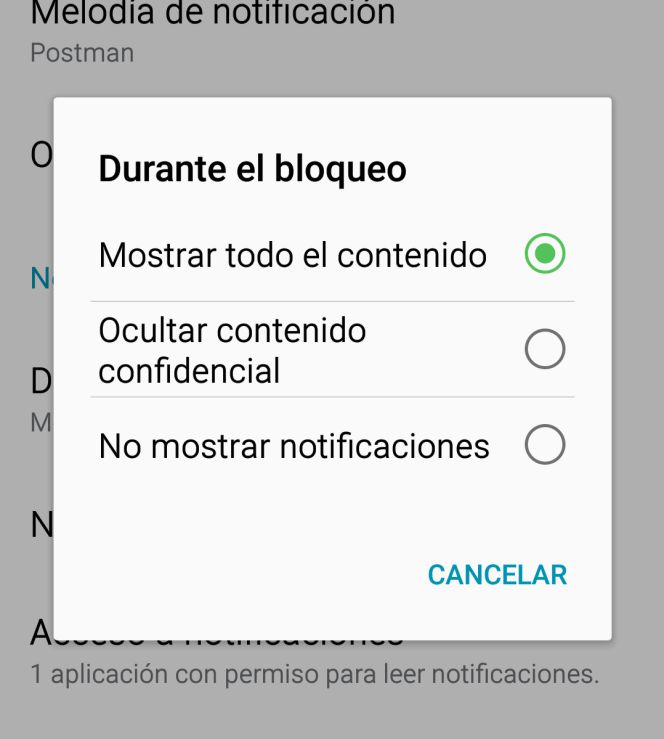Screen dimensions: 664x739
Task: Choose 'Ocultar contenido confidencial'
Action: pyautogui.click(x=544, y=350)
